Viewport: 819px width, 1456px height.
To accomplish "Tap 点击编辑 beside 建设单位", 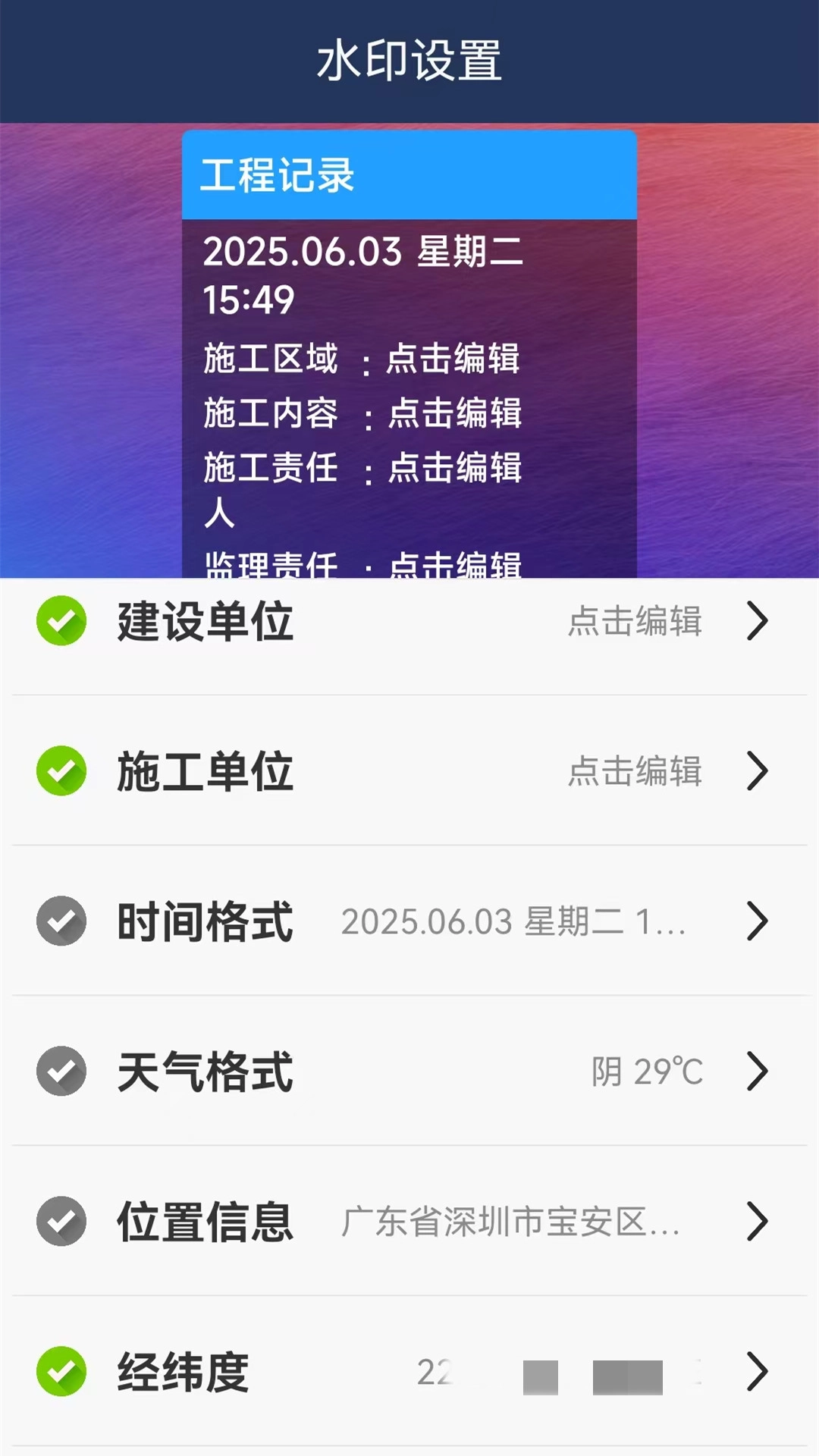I will pos(635,623).
